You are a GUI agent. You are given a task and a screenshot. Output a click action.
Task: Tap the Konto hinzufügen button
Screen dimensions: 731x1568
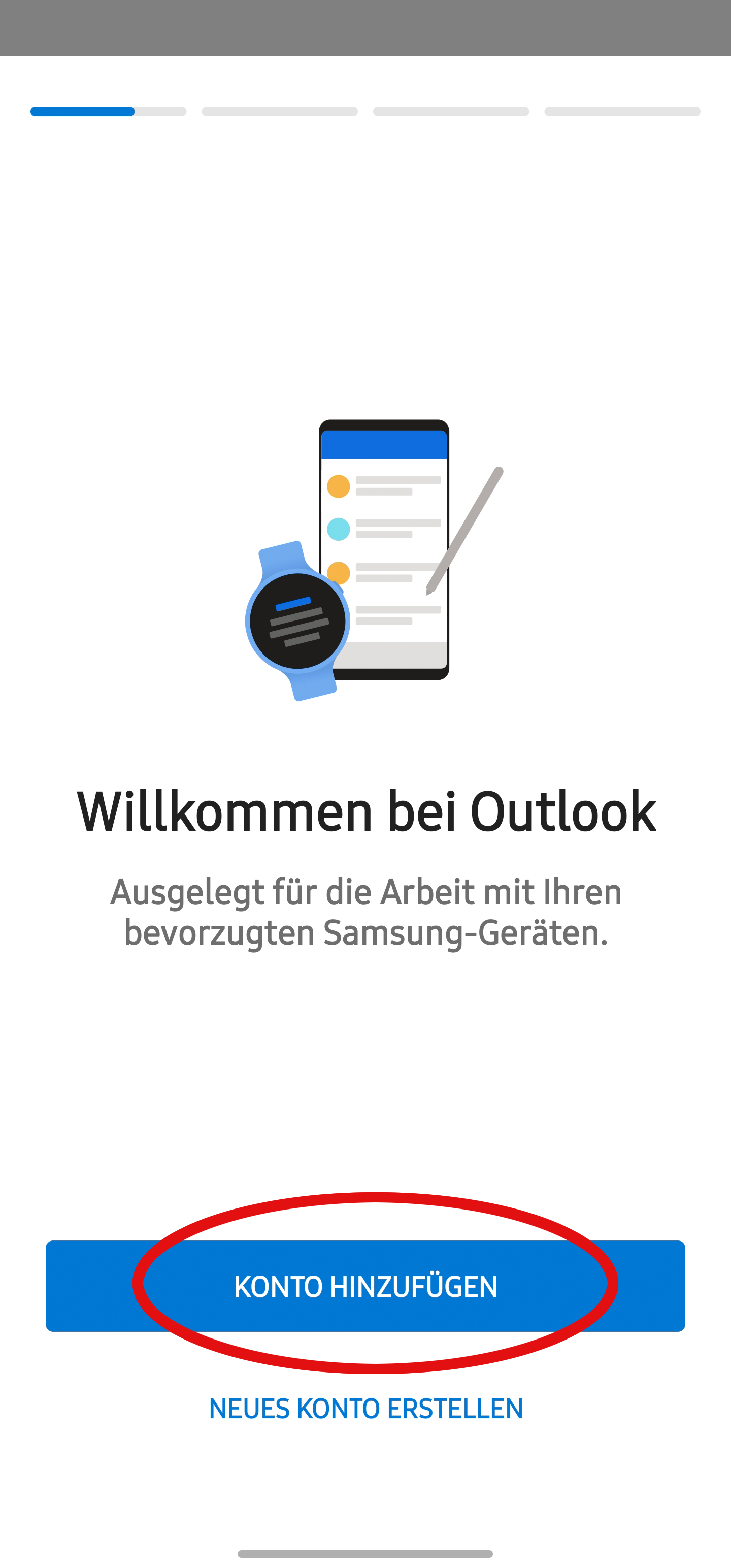point(365,1286)
